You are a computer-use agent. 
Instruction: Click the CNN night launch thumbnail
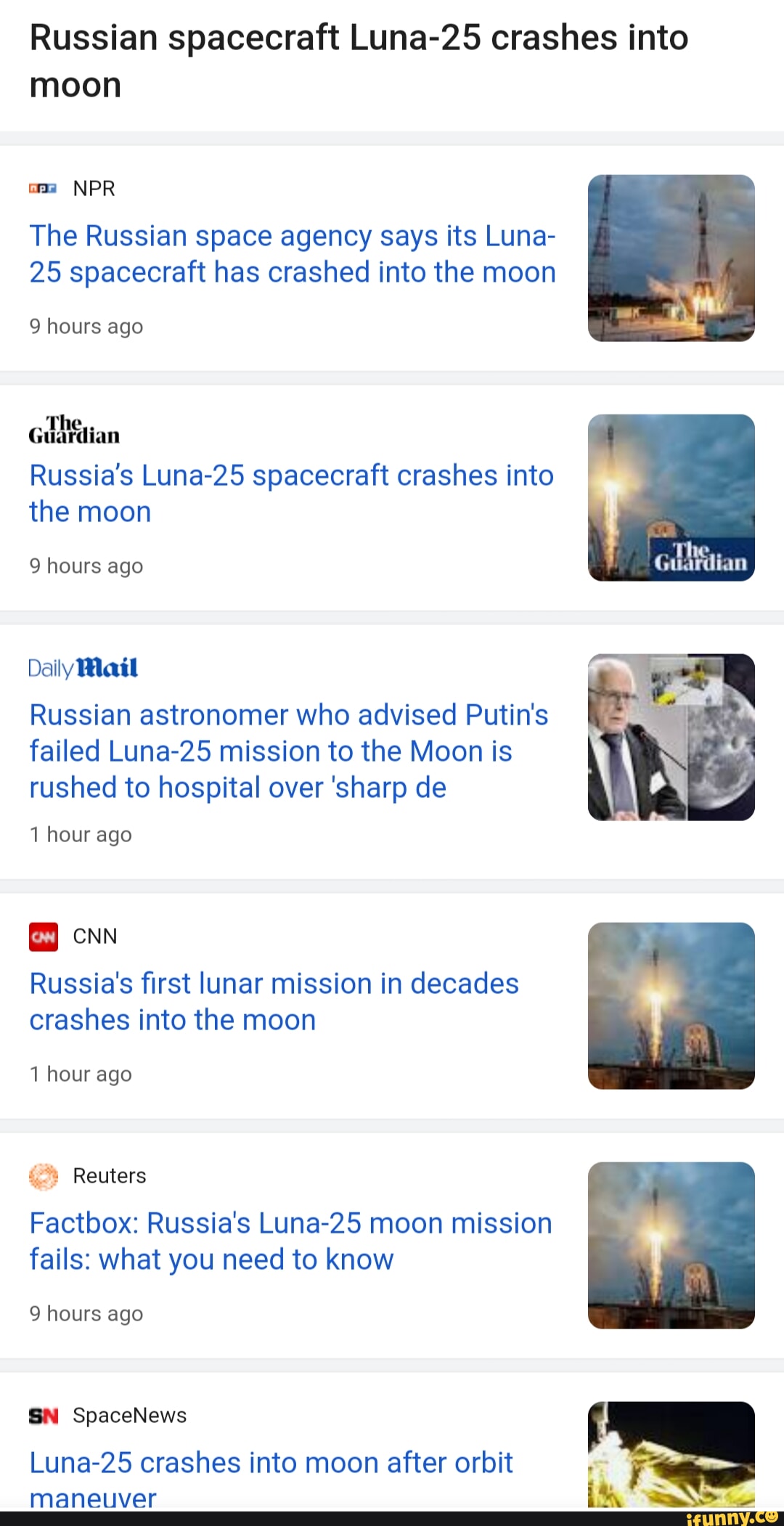tap(670, 1005)
